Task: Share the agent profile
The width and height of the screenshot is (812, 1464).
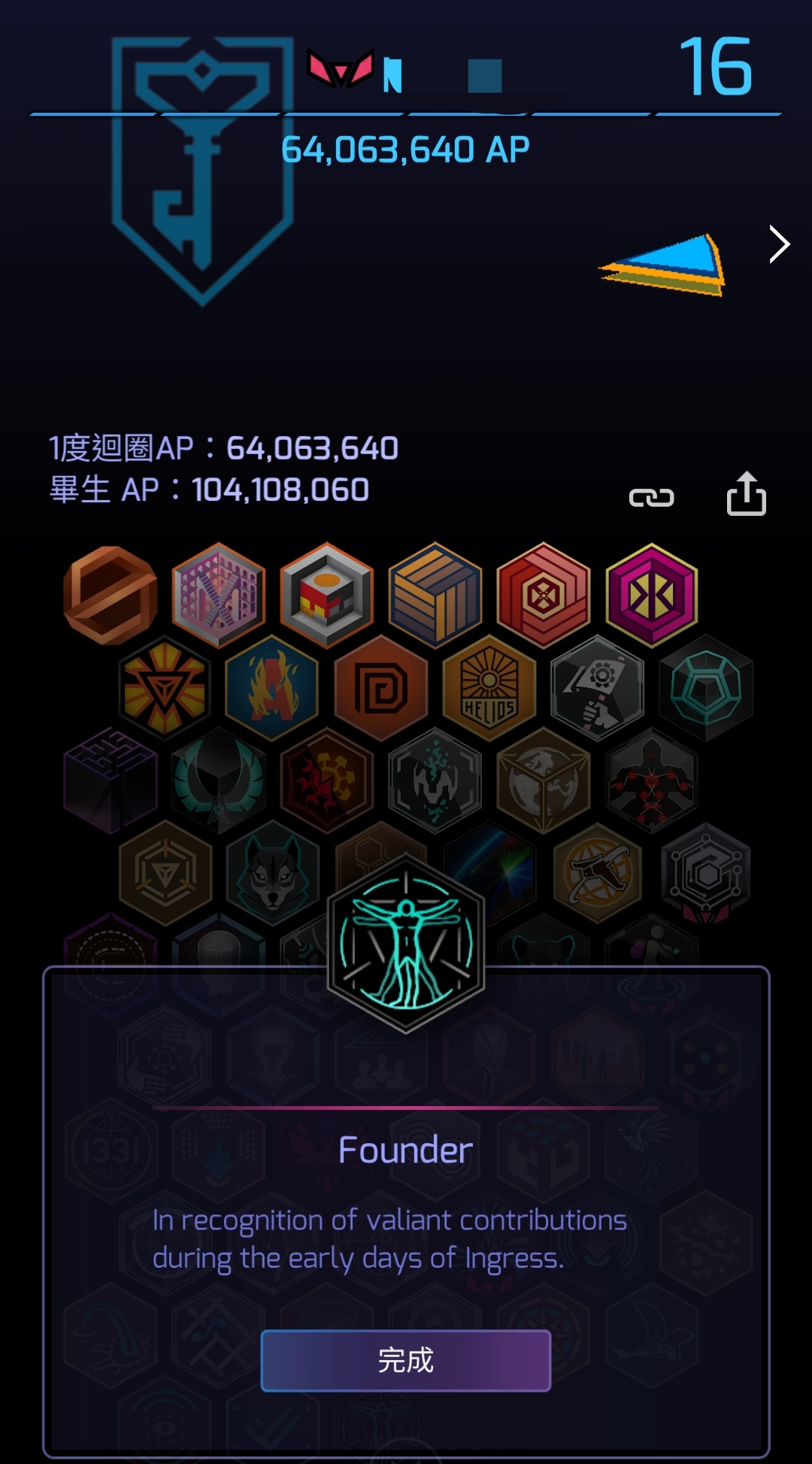Action: 746,494
